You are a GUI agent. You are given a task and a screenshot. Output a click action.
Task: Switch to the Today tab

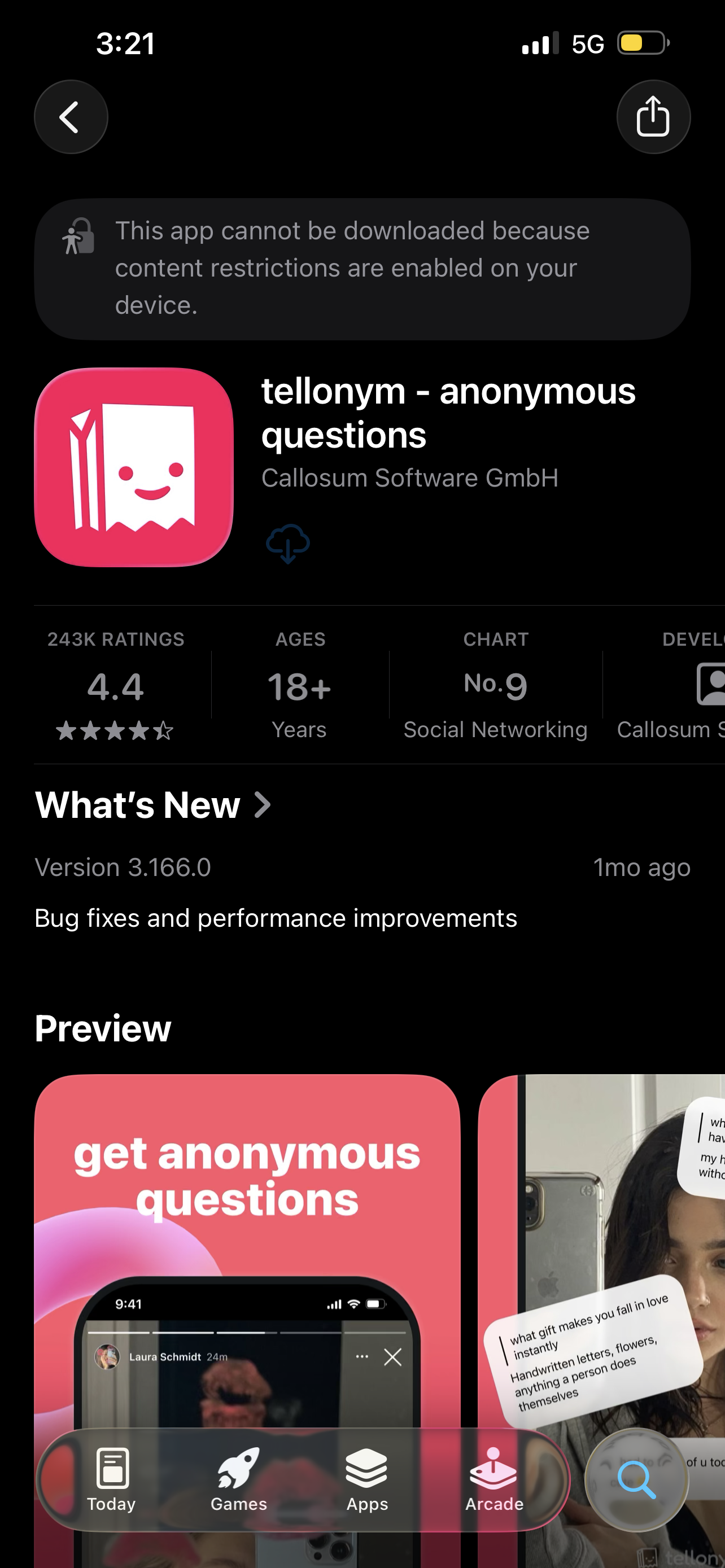(111, 1479)
